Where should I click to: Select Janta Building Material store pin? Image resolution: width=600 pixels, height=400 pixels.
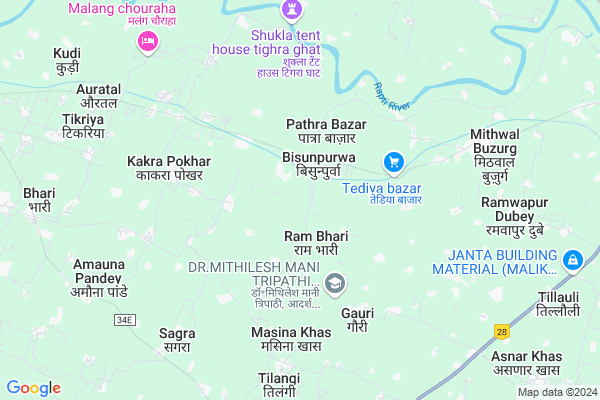[571, 260]
